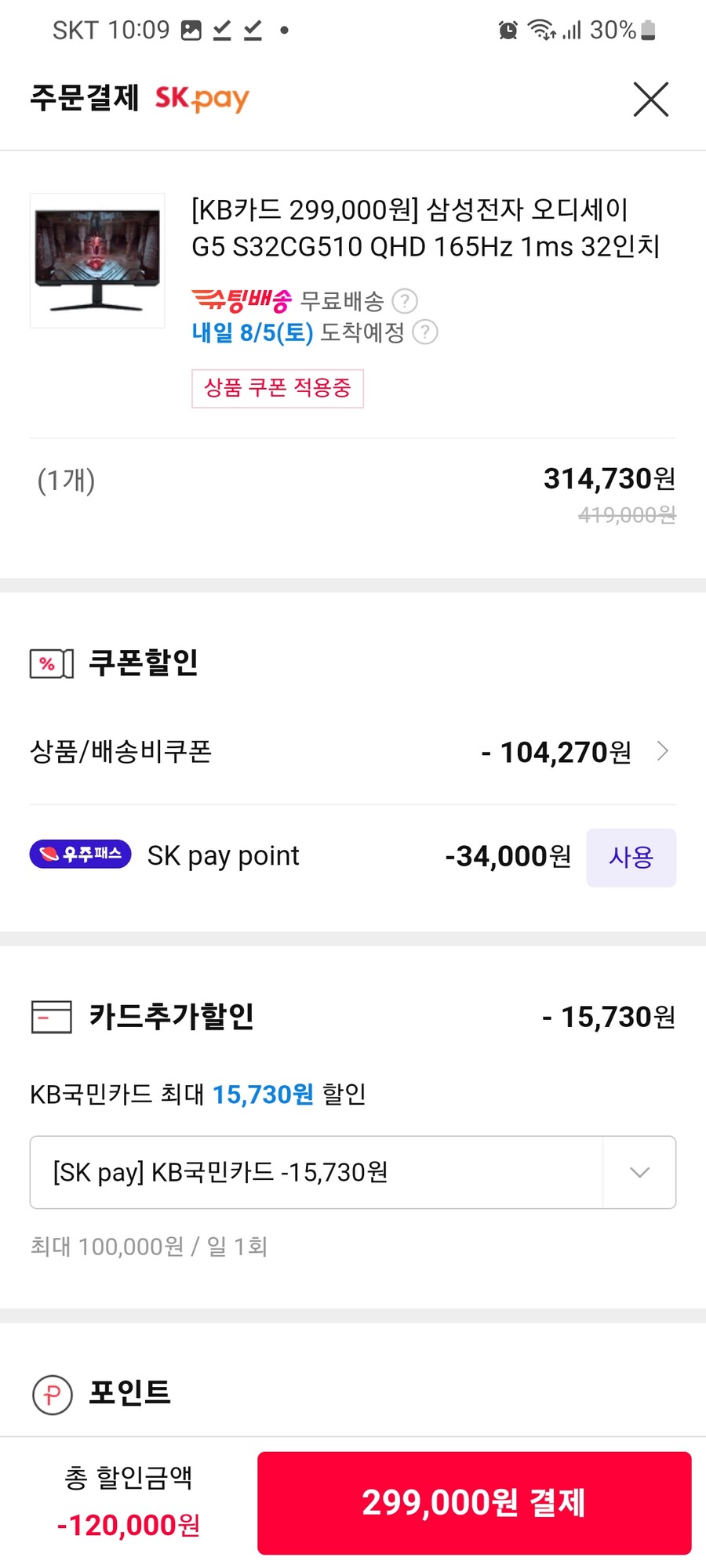Tap the 상품 쿠폰 적용중 label
706x1568 pixels.
click(278, 388)
